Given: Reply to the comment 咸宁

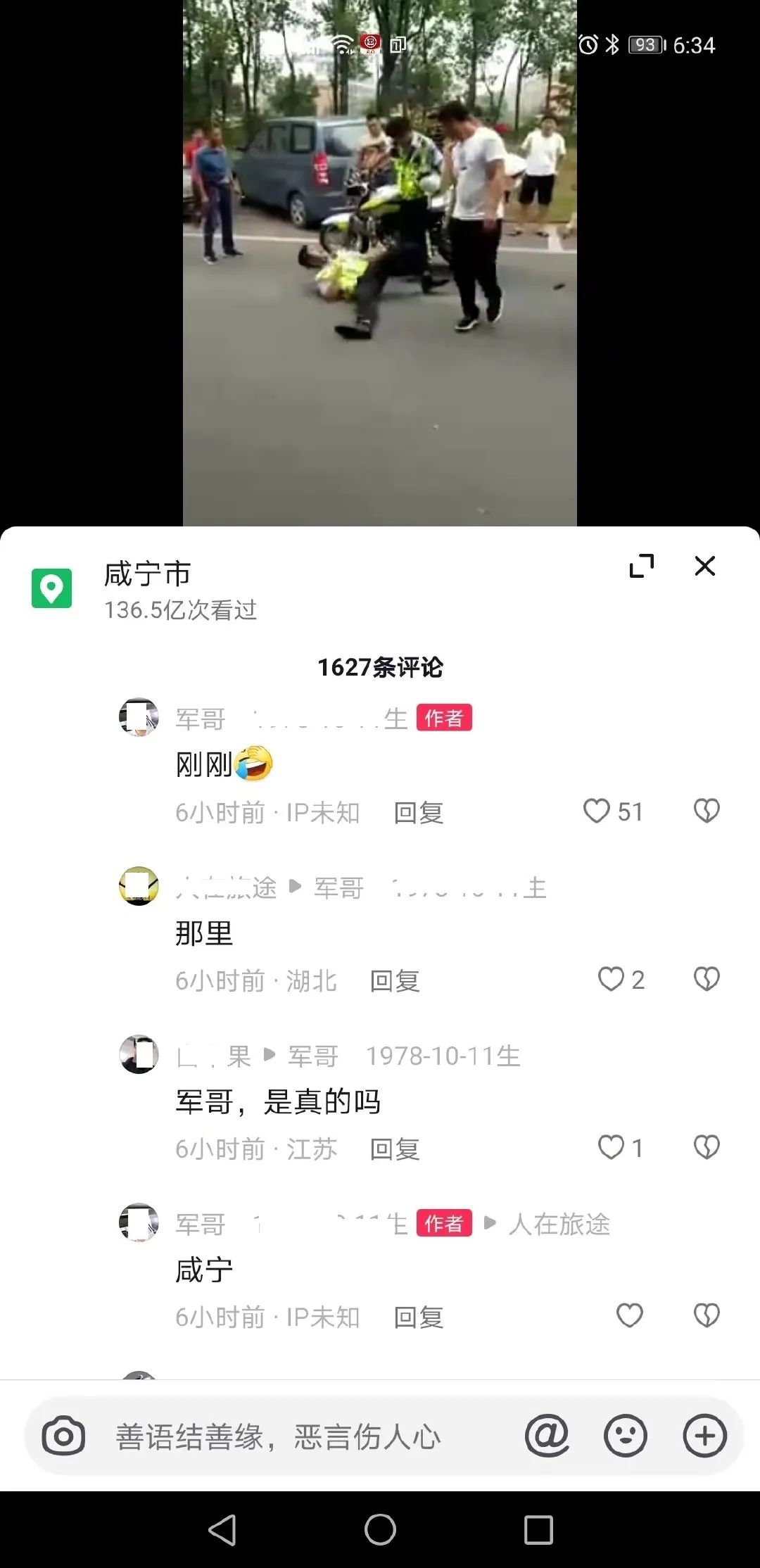Looking at the screenshot, I should pos(419,1317).
